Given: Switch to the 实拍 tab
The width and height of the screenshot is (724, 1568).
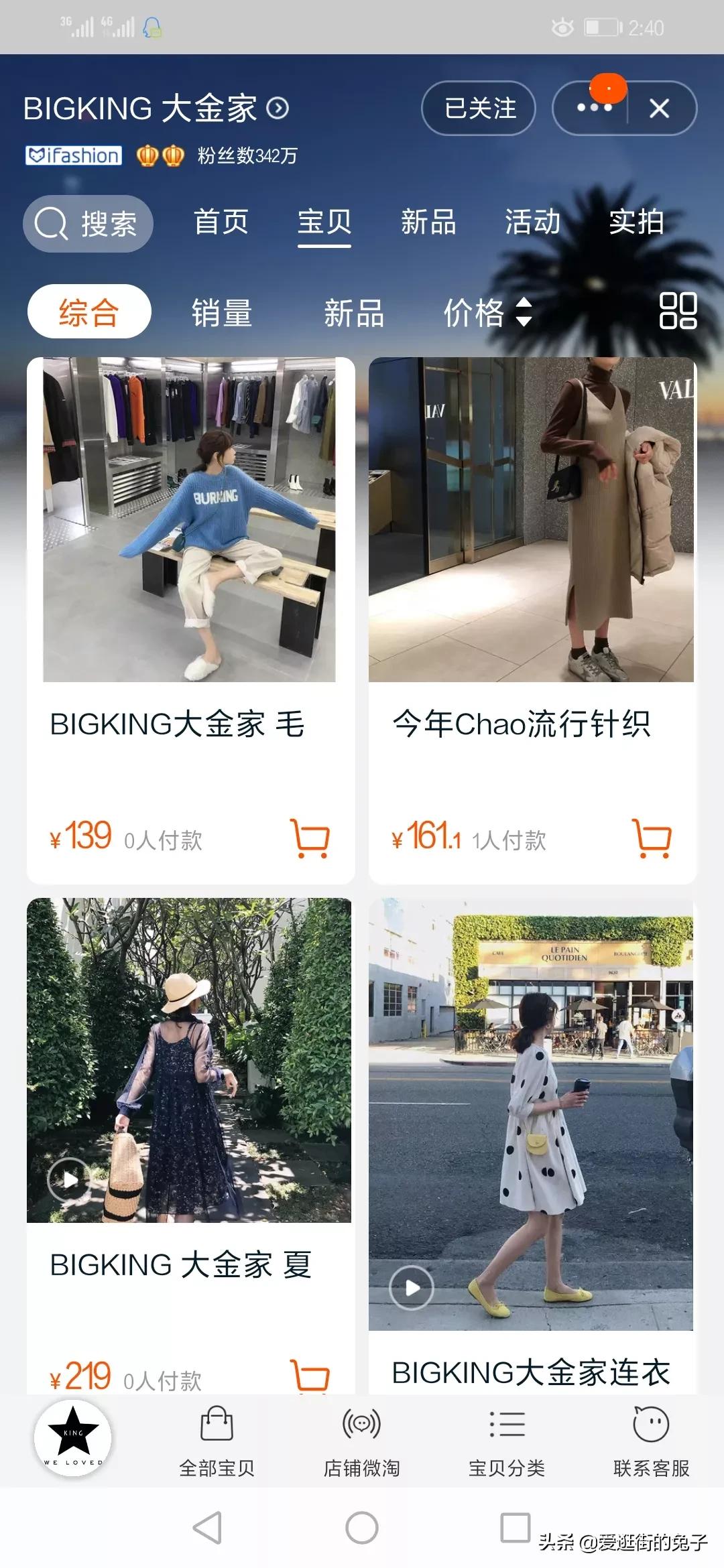Looking at the screenshot, I should tap(636, 223).
